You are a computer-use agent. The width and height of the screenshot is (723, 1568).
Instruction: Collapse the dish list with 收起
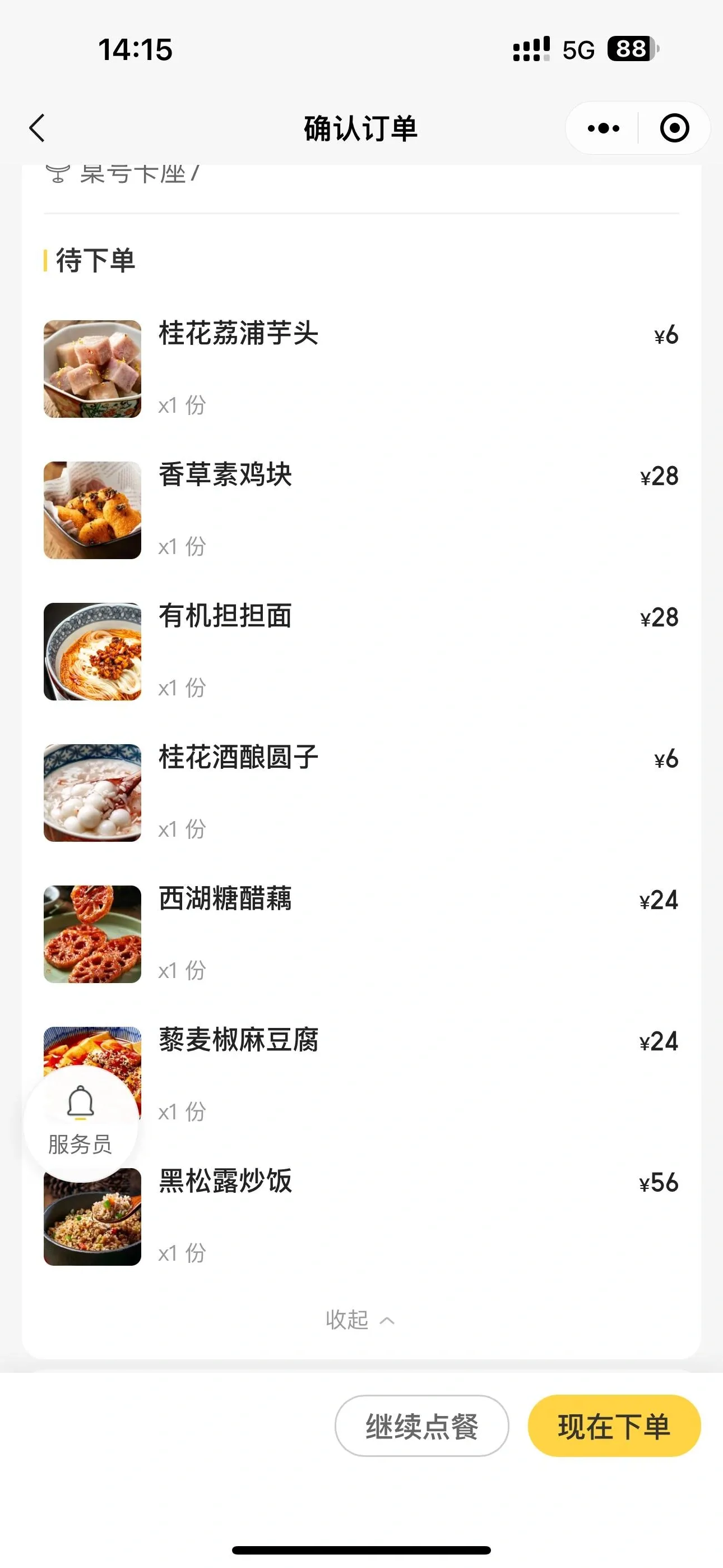click(x=360, y=1320)
